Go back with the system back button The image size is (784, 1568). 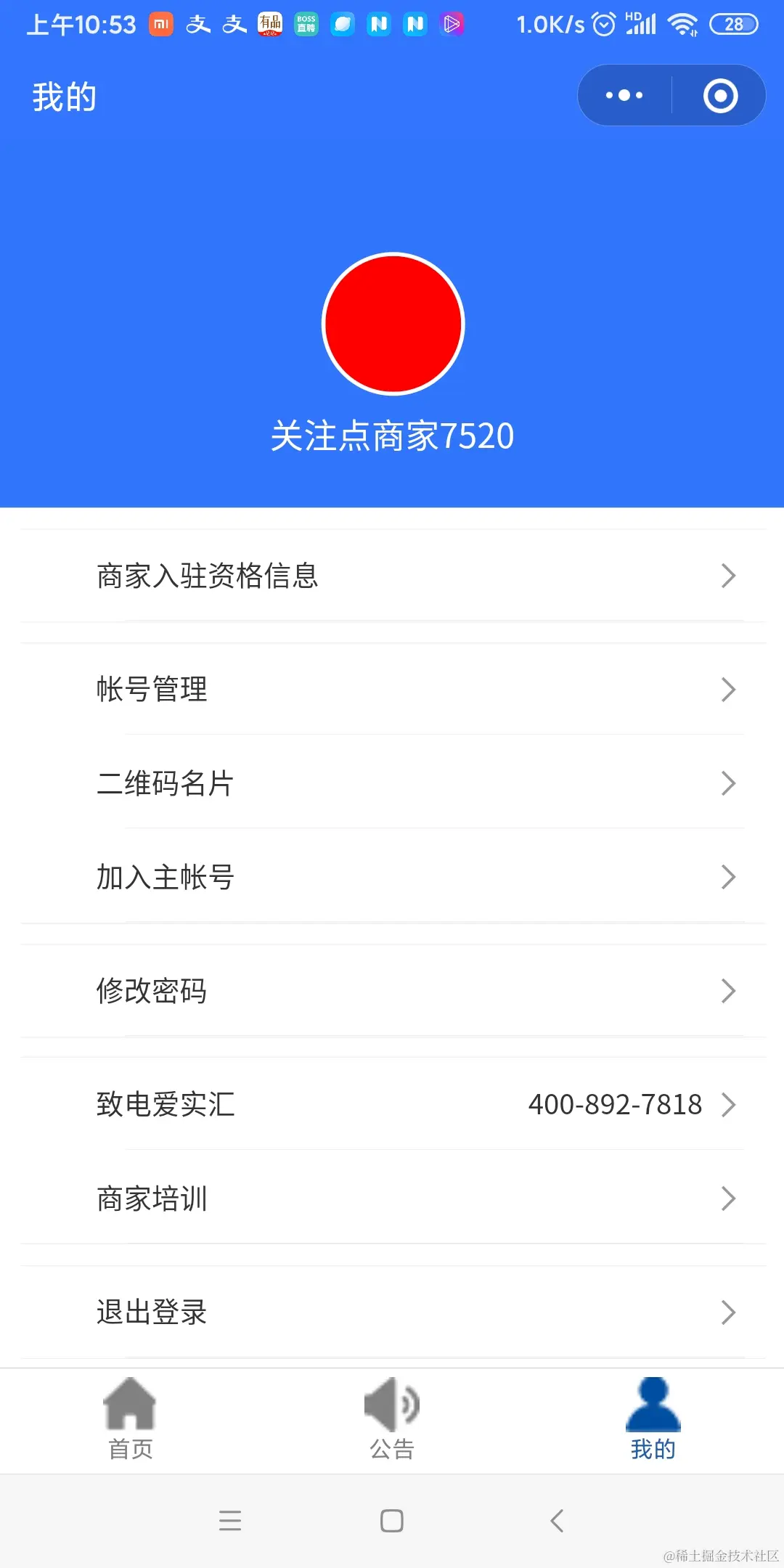click(x=557, y=1520)
